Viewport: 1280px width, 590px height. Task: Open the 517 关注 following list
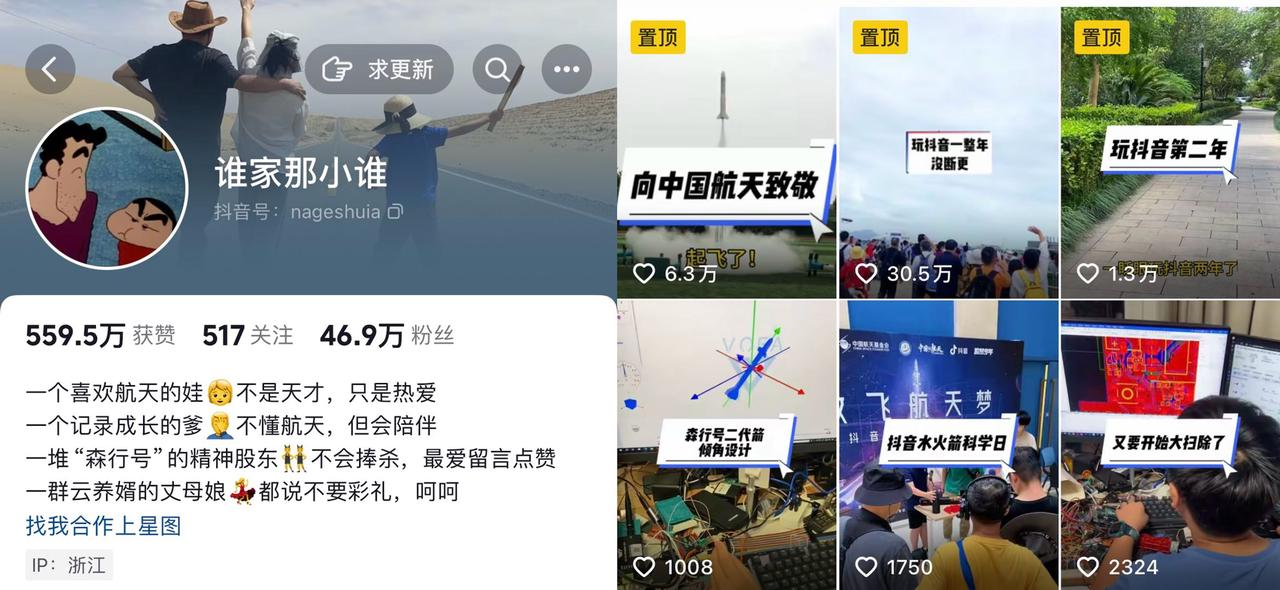point(247,335)
